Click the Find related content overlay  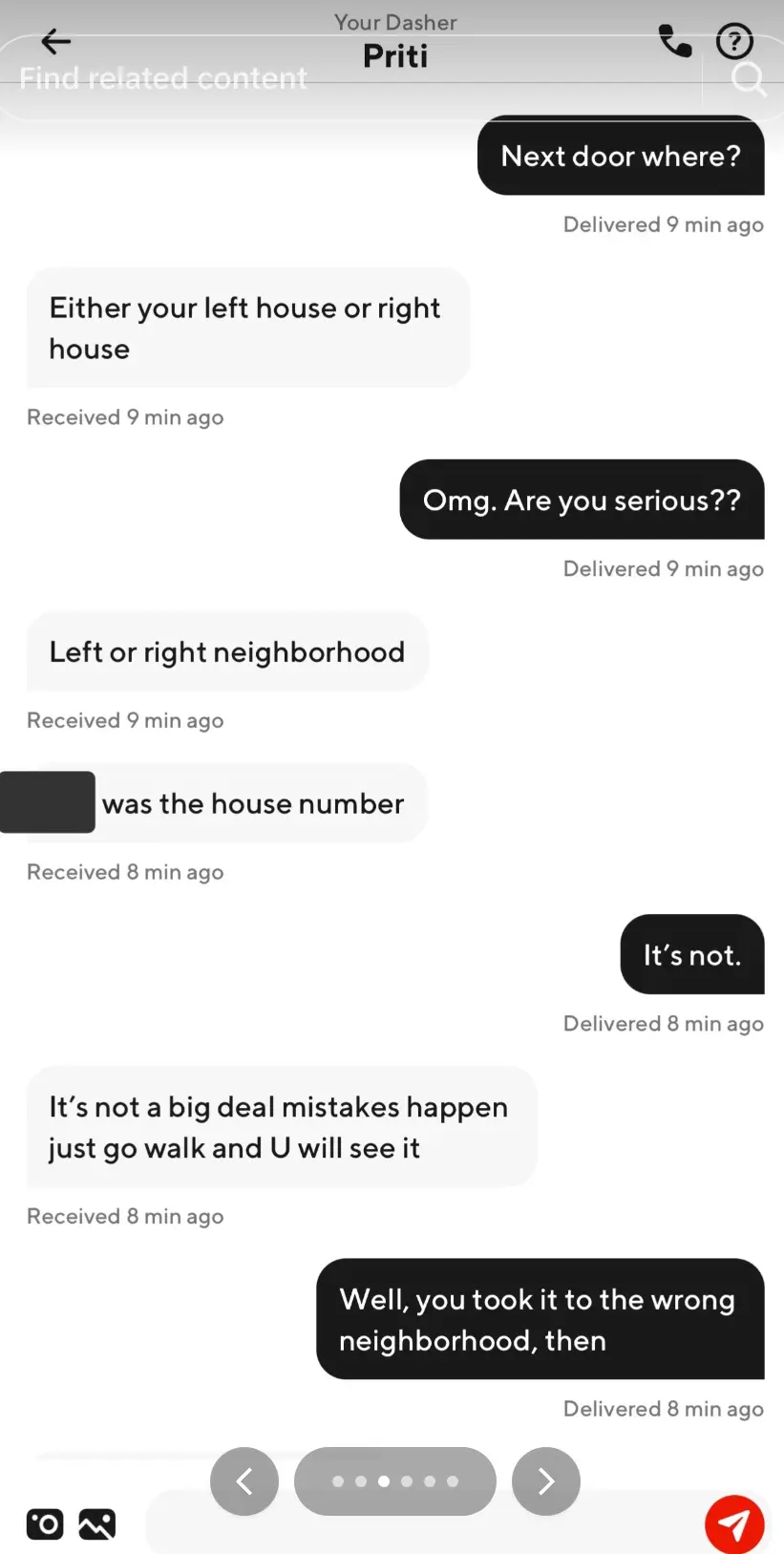point(162,77)
